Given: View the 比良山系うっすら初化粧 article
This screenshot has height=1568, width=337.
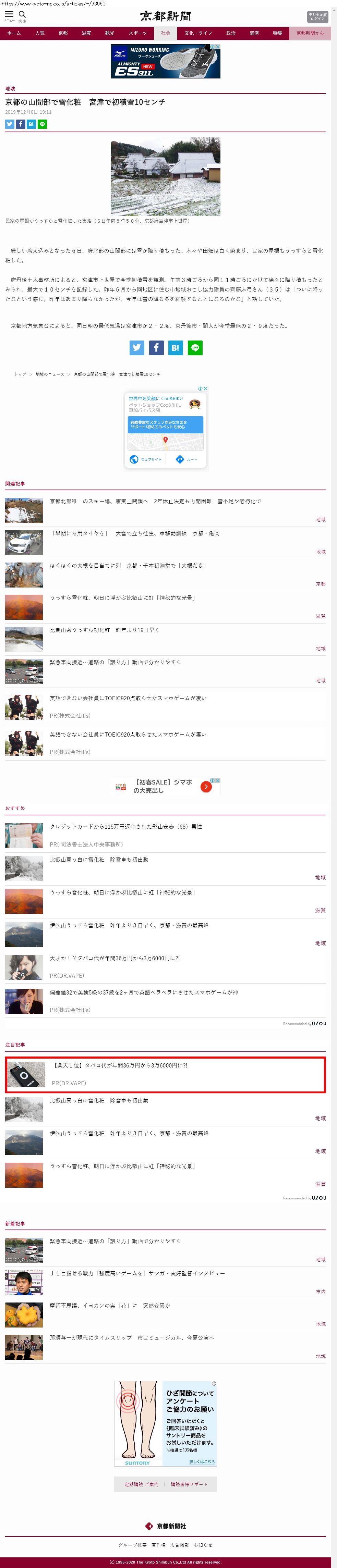Looking at the screenshot, I should click(x=104, y=630).
